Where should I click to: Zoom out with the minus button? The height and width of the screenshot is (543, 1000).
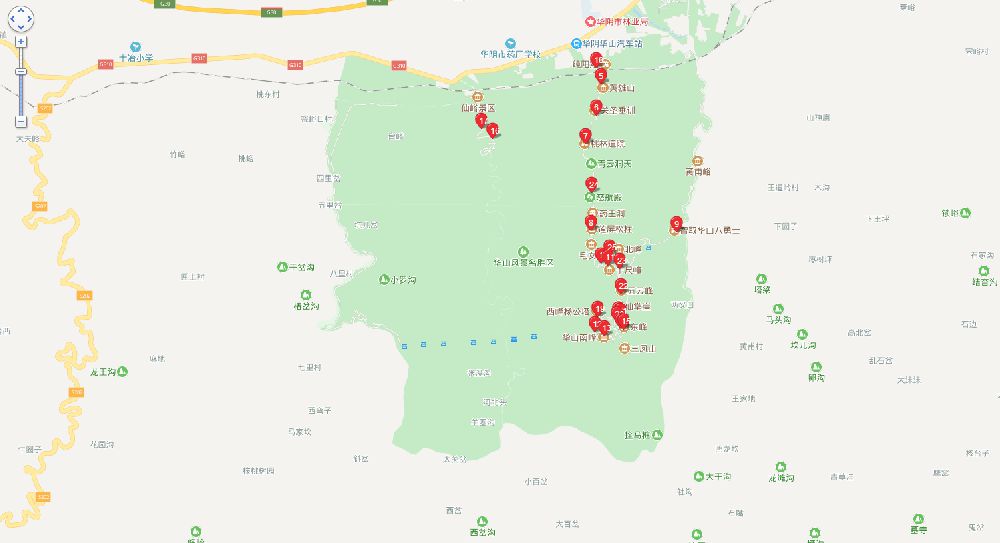21,121
